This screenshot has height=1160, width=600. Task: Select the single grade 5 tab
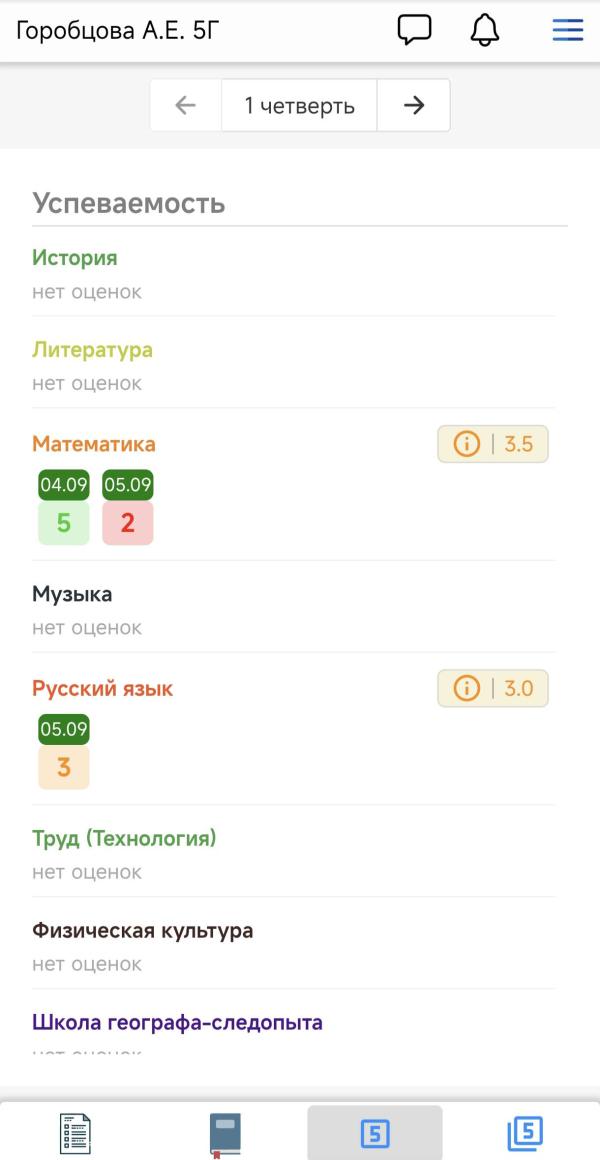[x=375, y=1133]
